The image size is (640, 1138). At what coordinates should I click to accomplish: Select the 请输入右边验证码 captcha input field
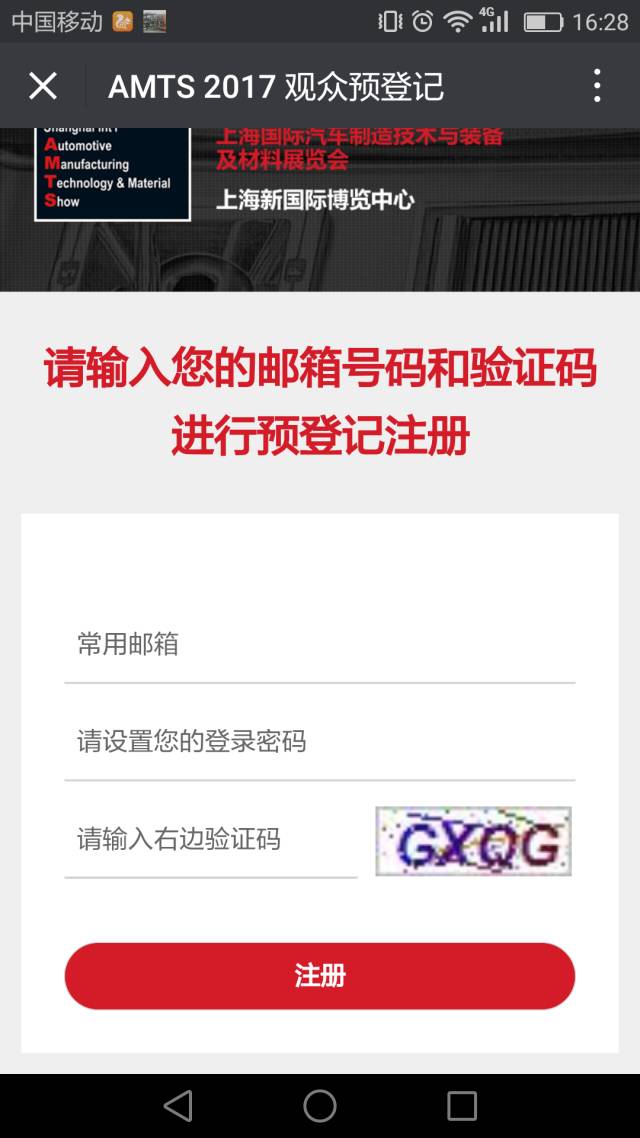[211, 839]
